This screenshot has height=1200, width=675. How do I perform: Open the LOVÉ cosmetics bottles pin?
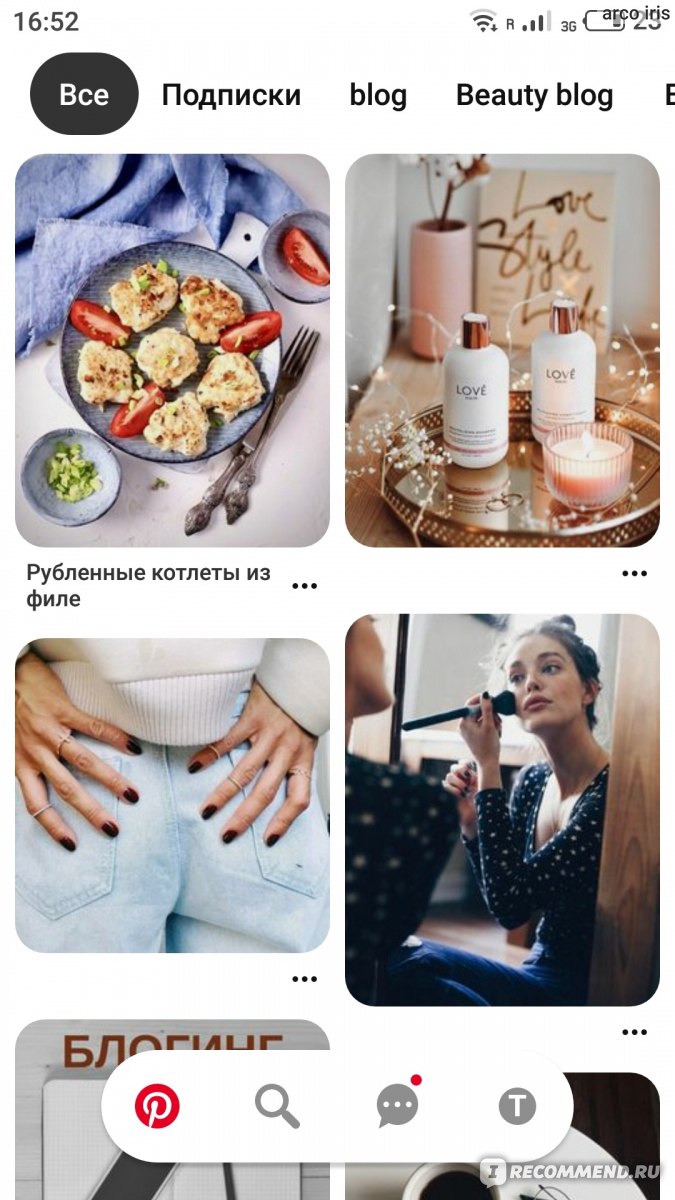[x=502, y=350]
